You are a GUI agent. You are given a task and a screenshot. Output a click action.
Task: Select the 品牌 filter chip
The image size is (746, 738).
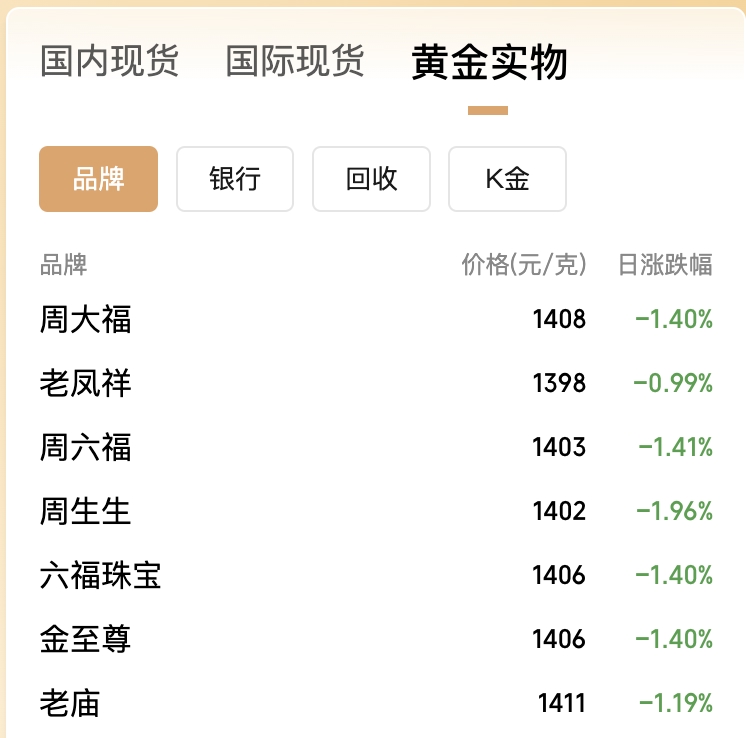pos(98,179)
